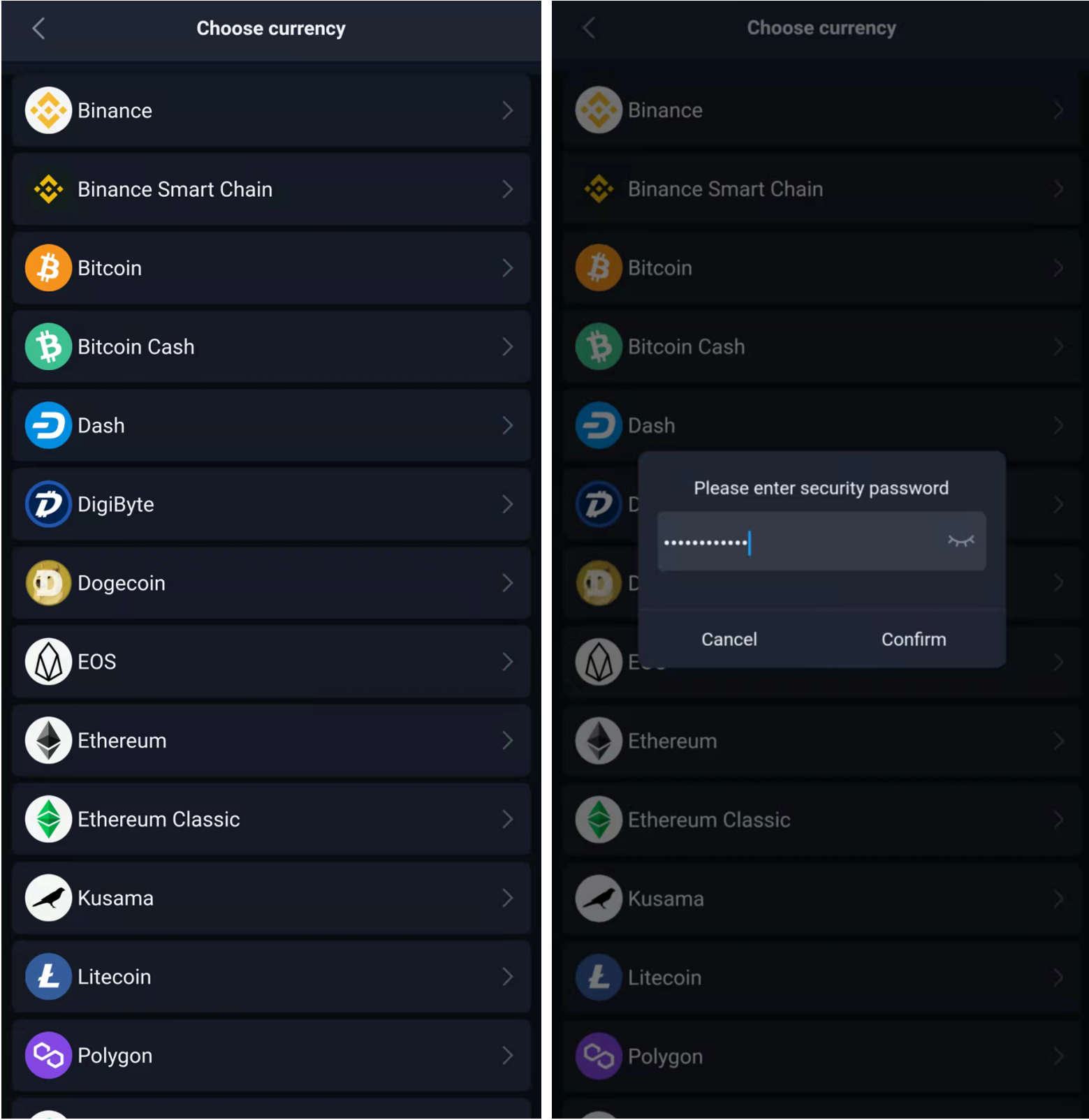Select Kusama in the undimmed currency list

pyautogui.click(x=270, y=898)
